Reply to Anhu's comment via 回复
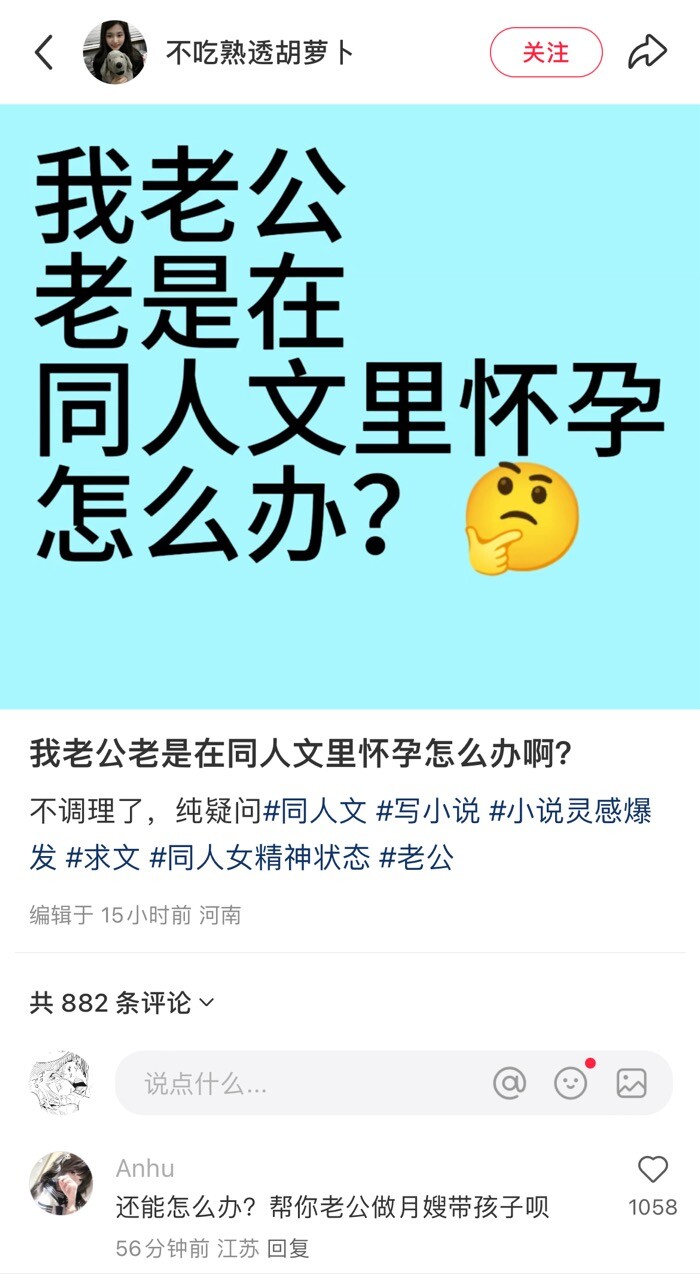This screenshot has height=1280, width=700. 290,1248
